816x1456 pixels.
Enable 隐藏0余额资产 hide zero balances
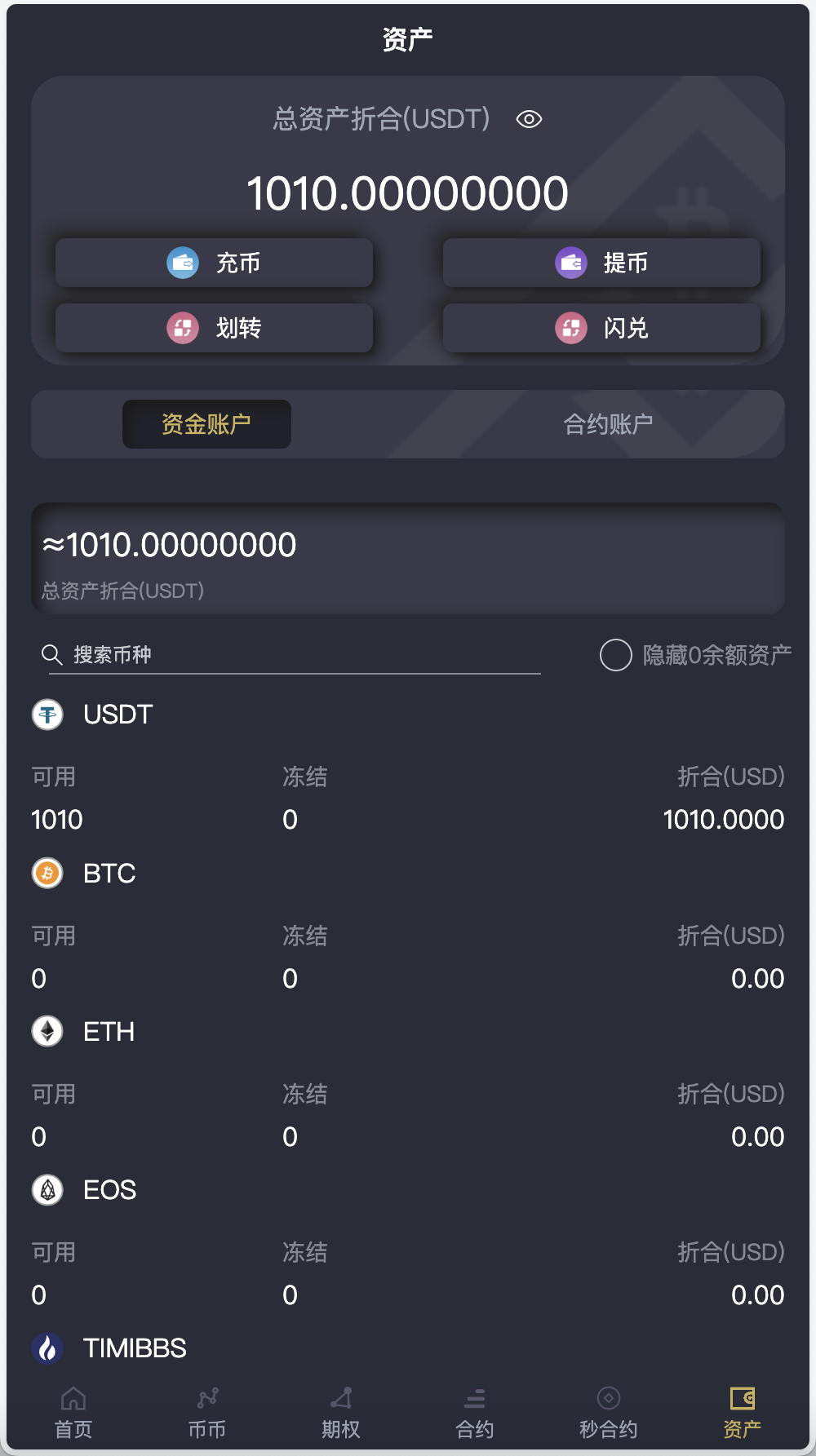point(614,653)
